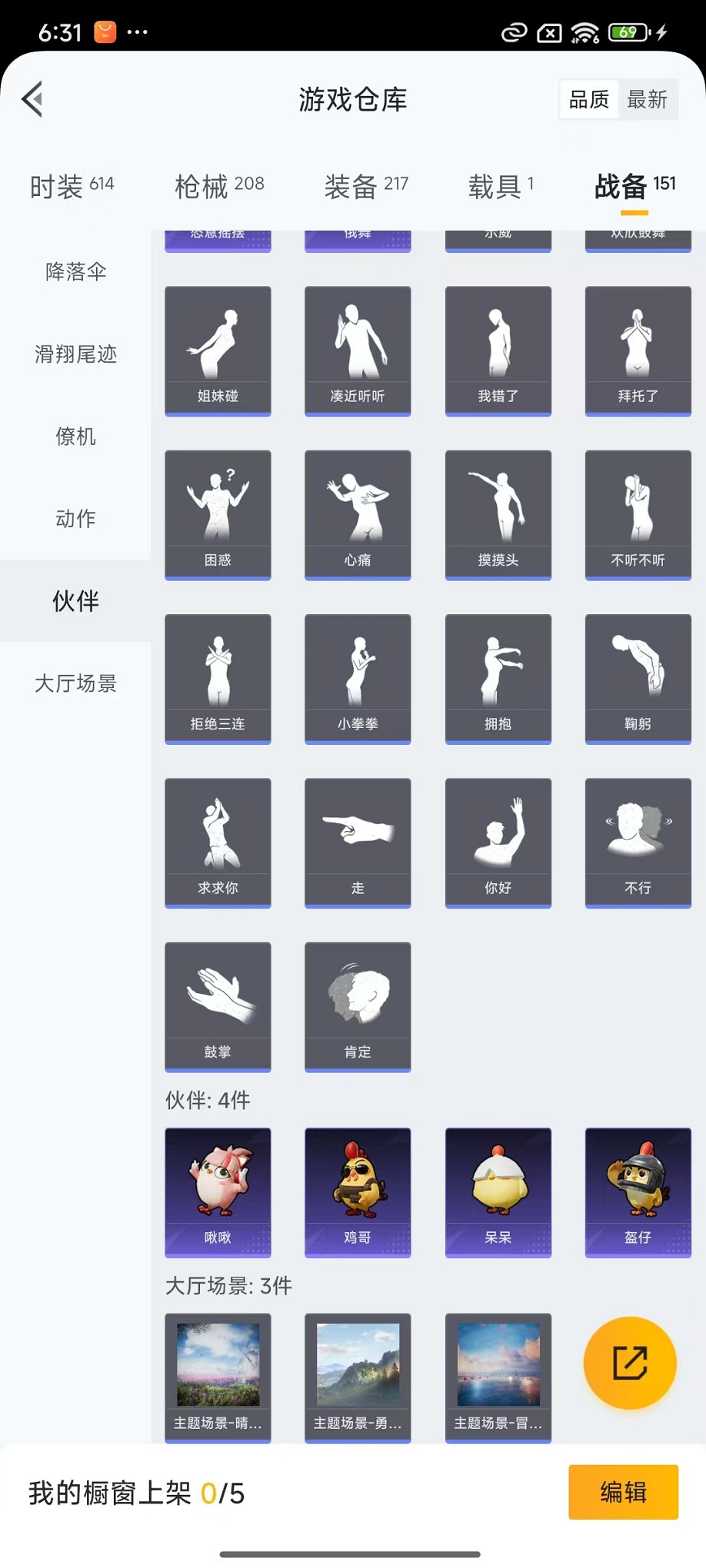
Task: Go back using the arrow button
Action: click(32, 100)
